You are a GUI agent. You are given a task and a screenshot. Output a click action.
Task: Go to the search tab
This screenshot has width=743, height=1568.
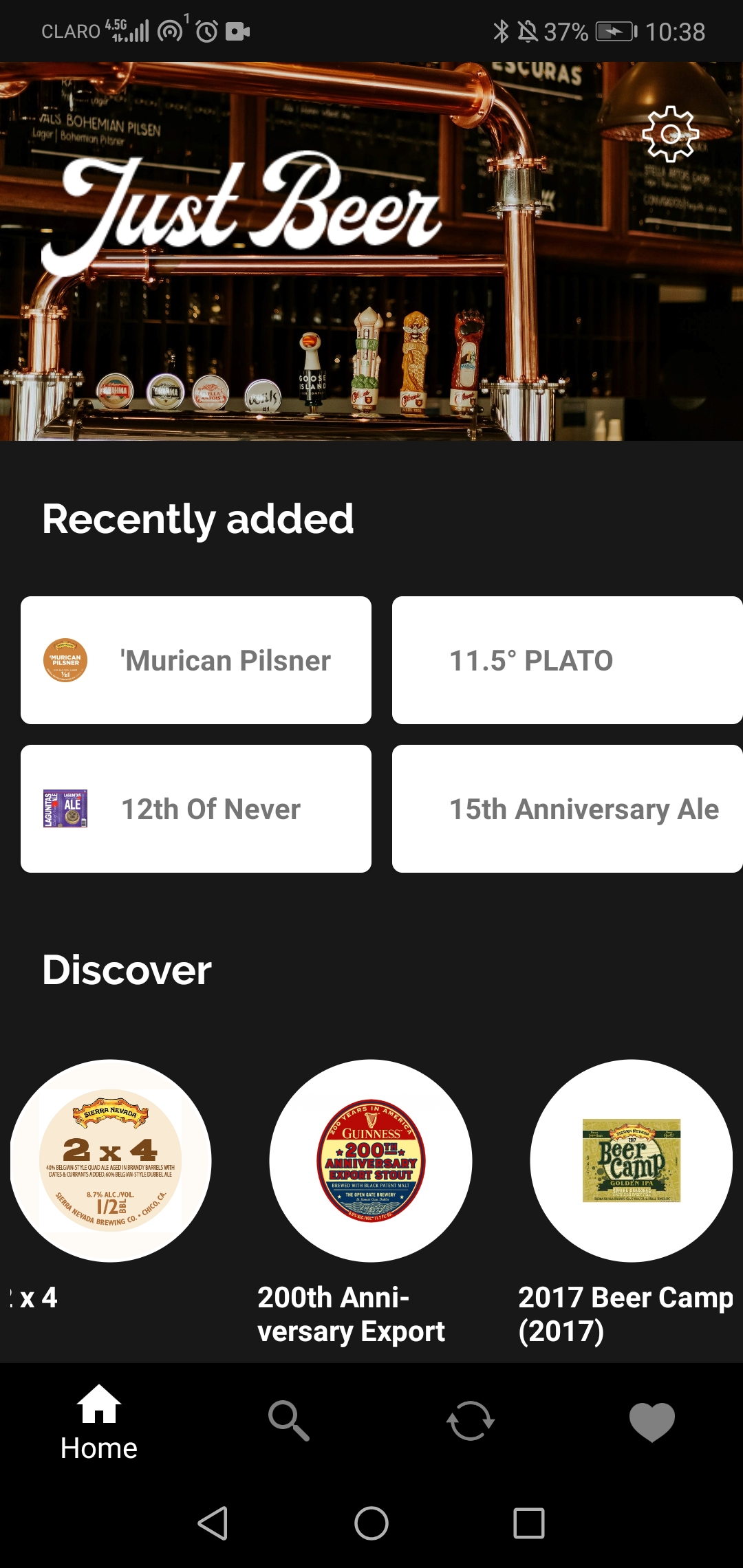[x=288, y=1421]
